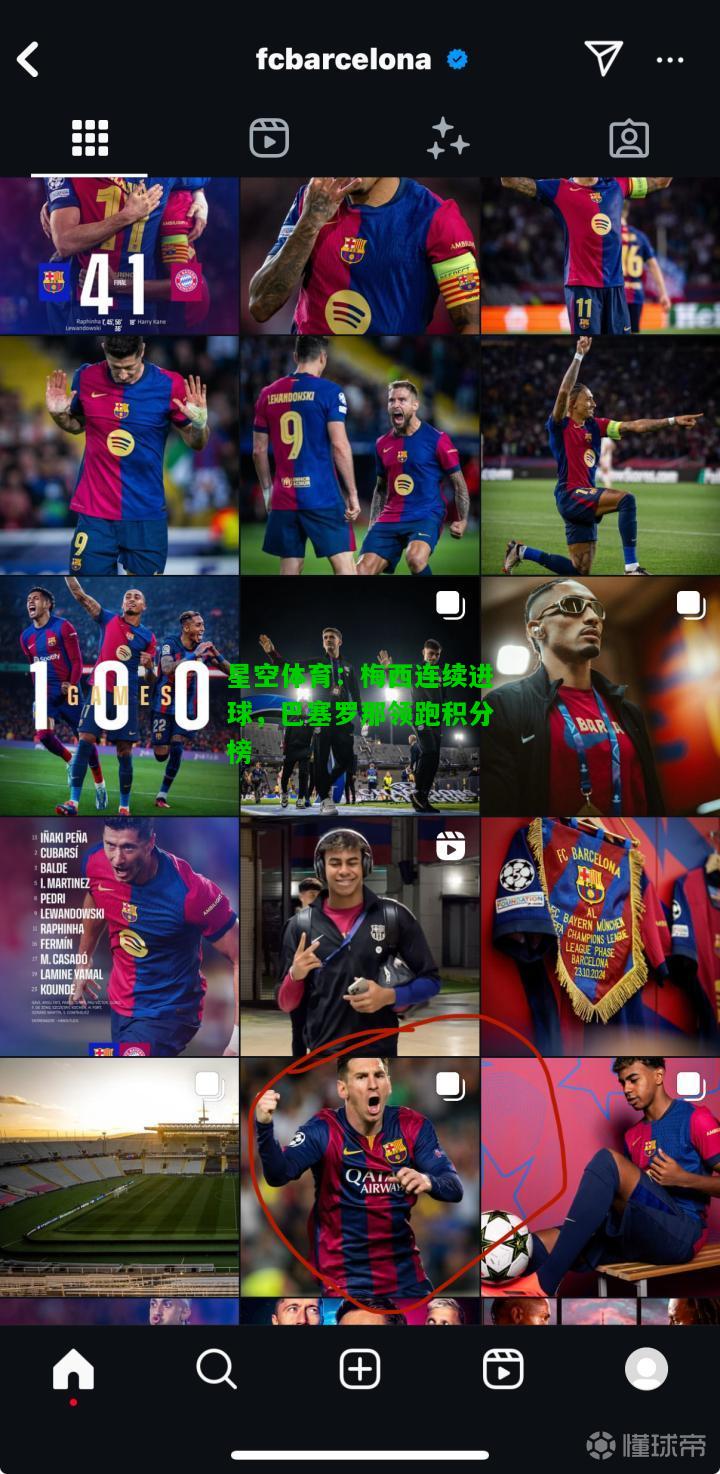
Task: Switch to the Reels tab
Action: 269,139
